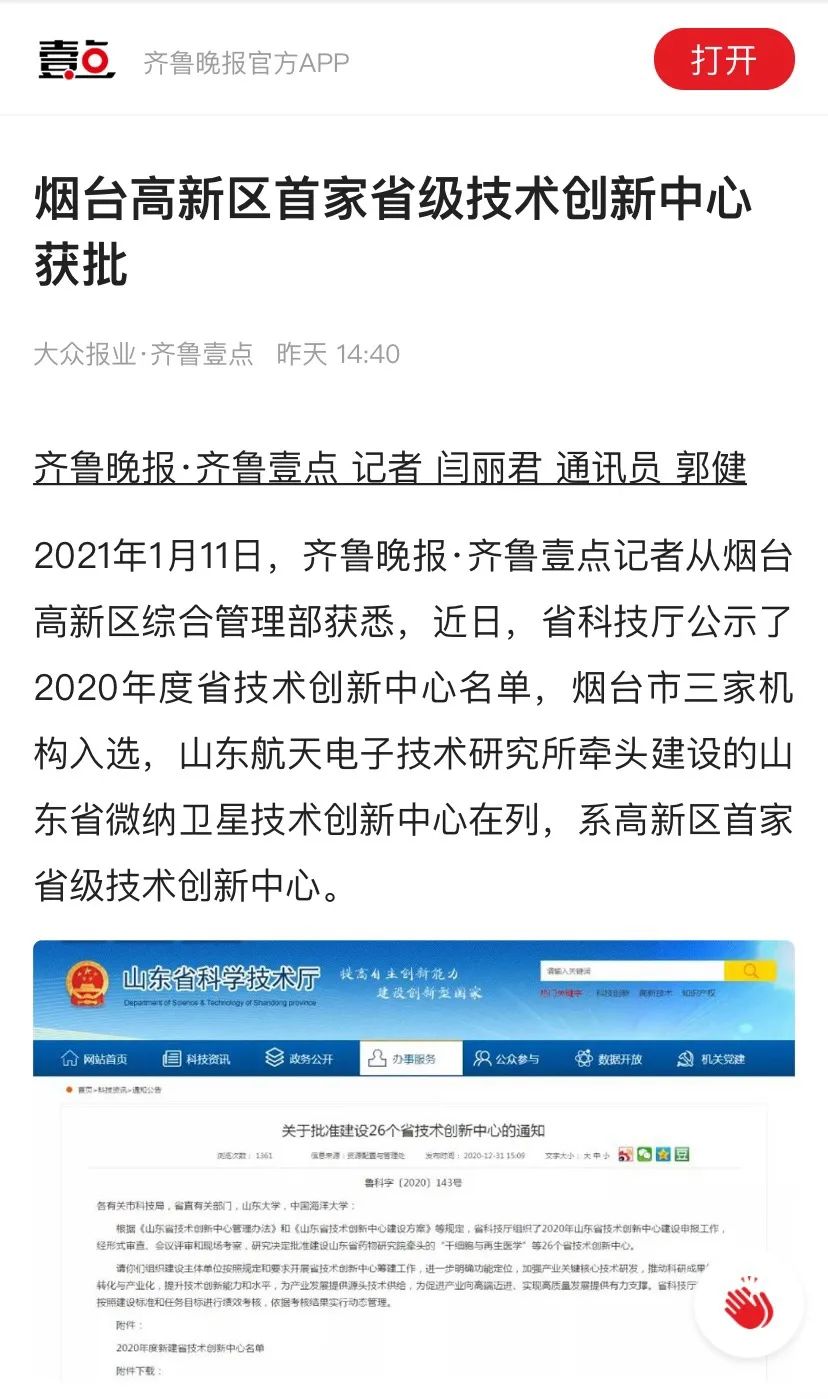Tap the red 打开 button
Screen dimensions: 828x1399
point(724,59)
